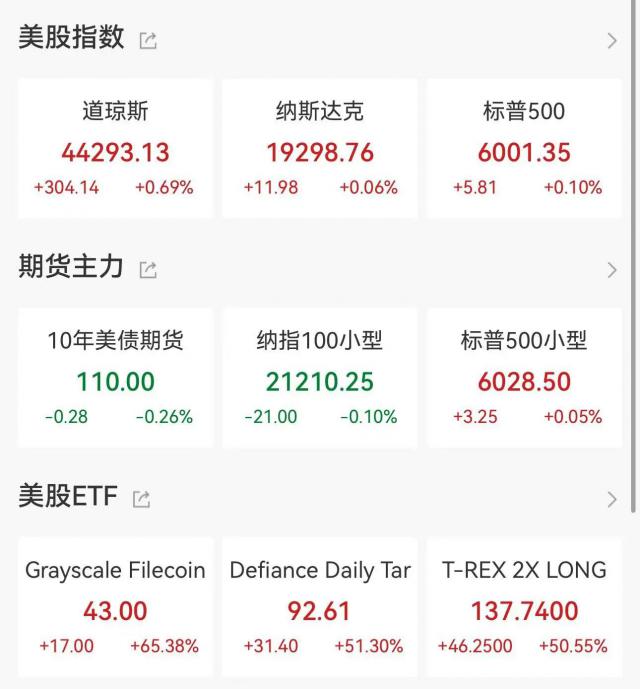Select the 标普500 index card
This screenshot has height=689, width=640.
point(524,149)
